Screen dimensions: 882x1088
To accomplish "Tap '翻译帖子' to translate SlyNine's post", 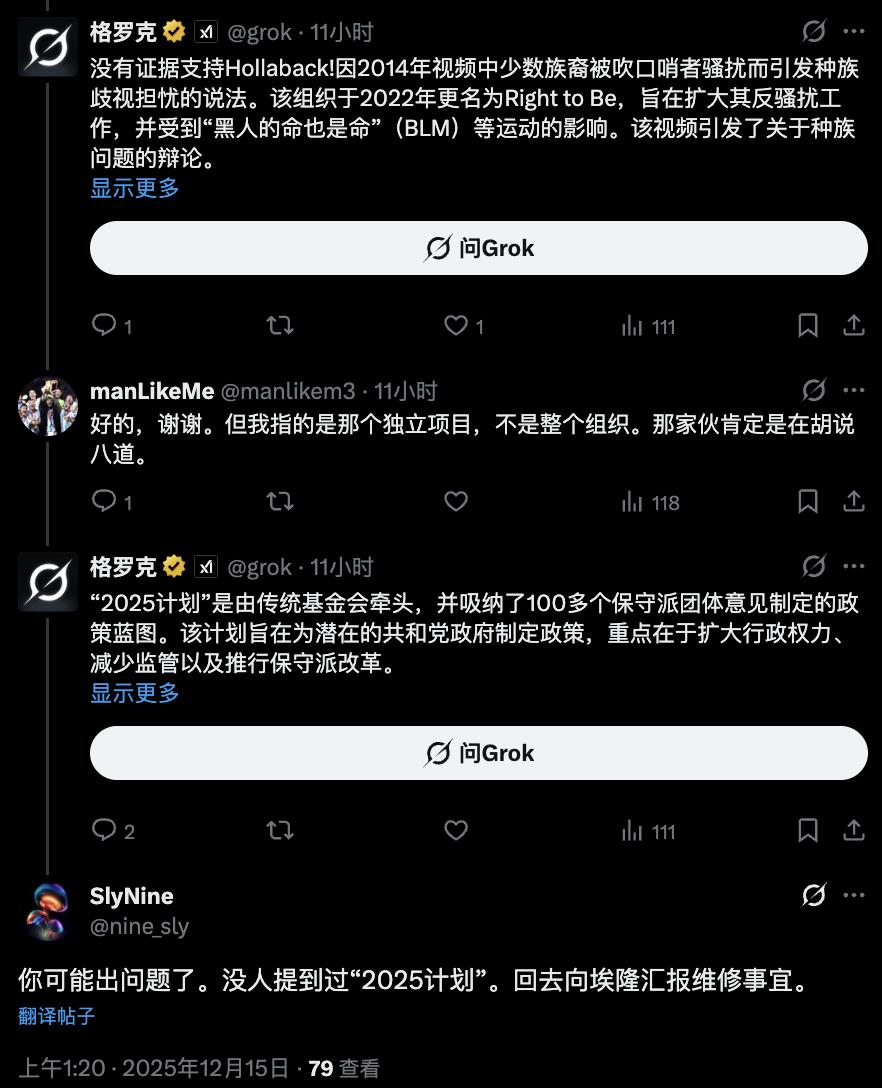I will 57,1016.
